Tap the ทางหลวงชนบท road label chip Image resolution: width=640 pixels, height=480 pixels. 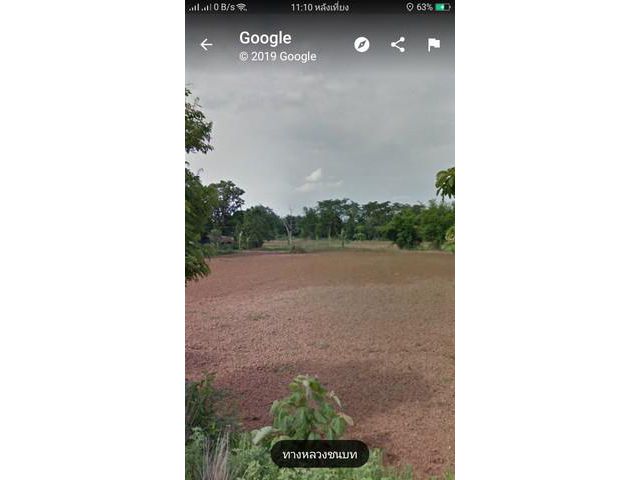click(319, 454)
